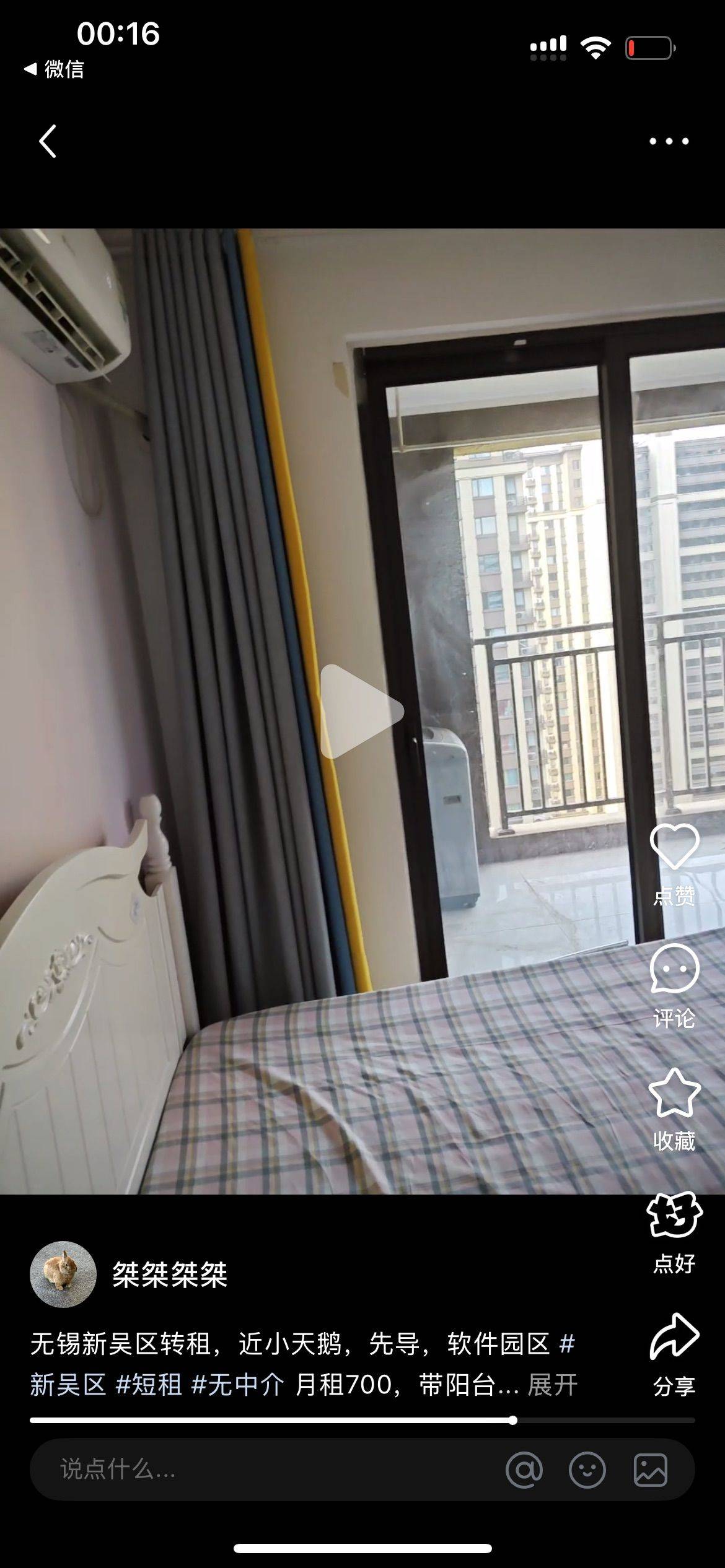Open the emoji picker in comment bar

(587, 1470)
